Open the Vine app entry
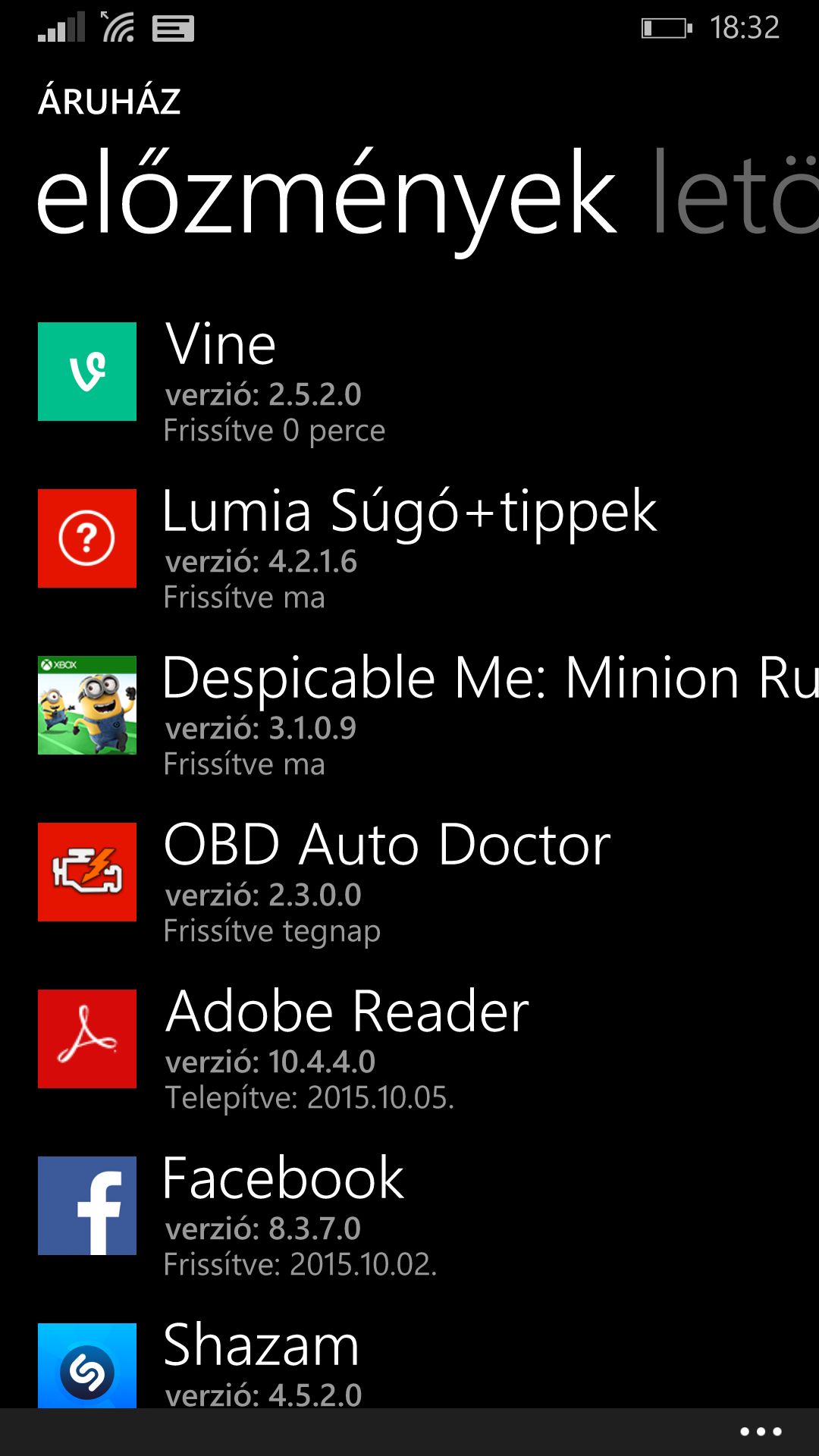The height and width of the screenshot is (1456, 819). pyautogui.click(x=409, y=379)
